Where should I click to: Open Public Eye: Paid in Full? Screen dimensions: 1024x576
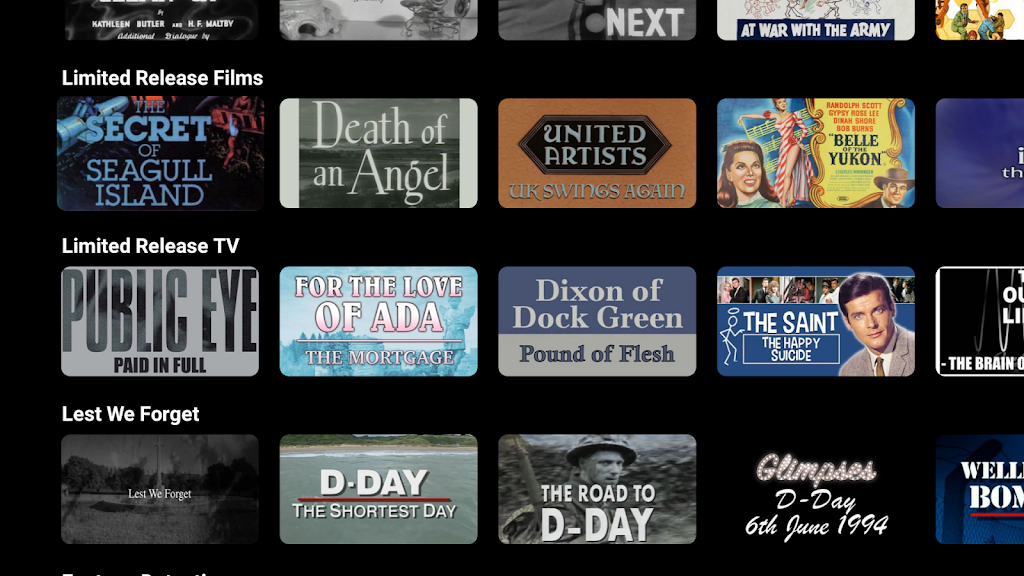point(160,321)
